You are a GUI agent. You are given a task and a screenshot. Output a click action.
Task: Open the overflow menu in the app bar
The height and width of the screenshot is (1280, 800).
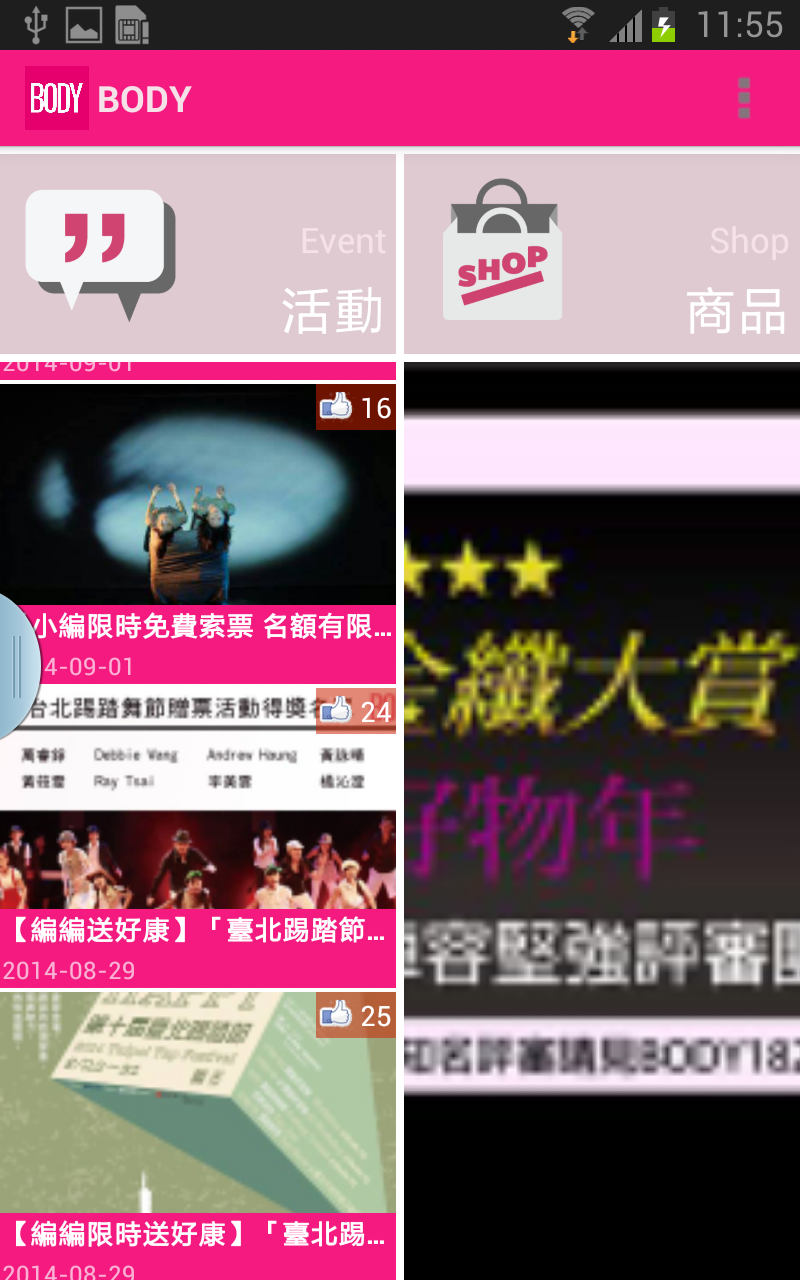pos(744,98)
